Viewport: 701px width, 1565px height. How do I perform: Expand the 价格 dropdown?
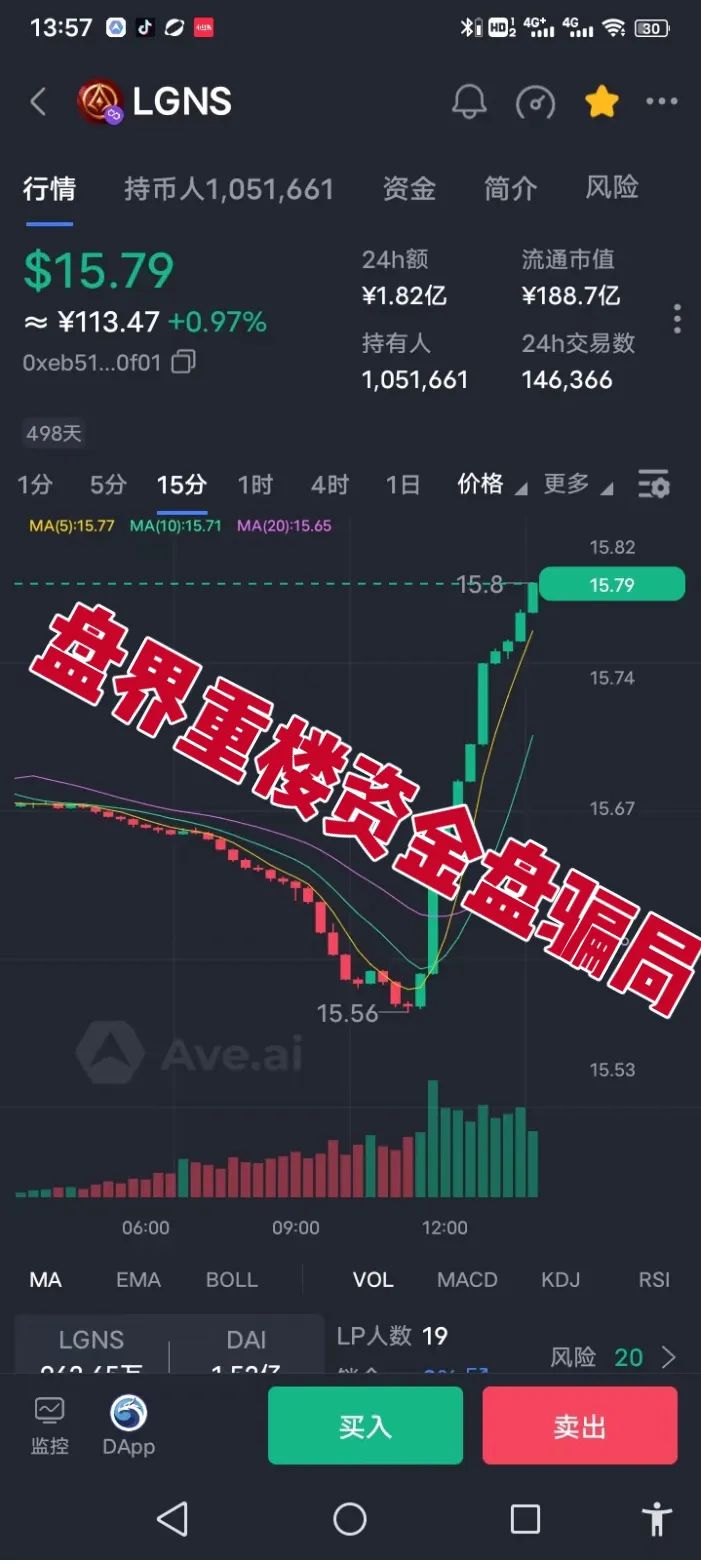pos(491,485)
